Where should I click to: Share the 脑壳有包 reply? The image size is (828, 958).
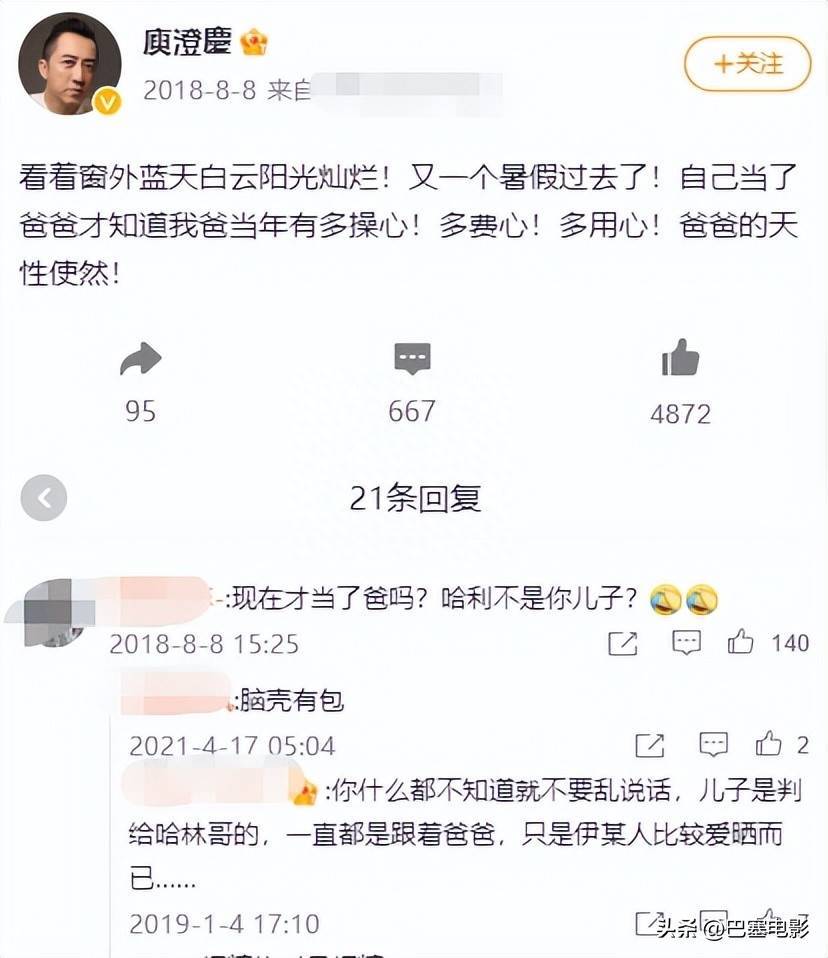pos(650,745)
